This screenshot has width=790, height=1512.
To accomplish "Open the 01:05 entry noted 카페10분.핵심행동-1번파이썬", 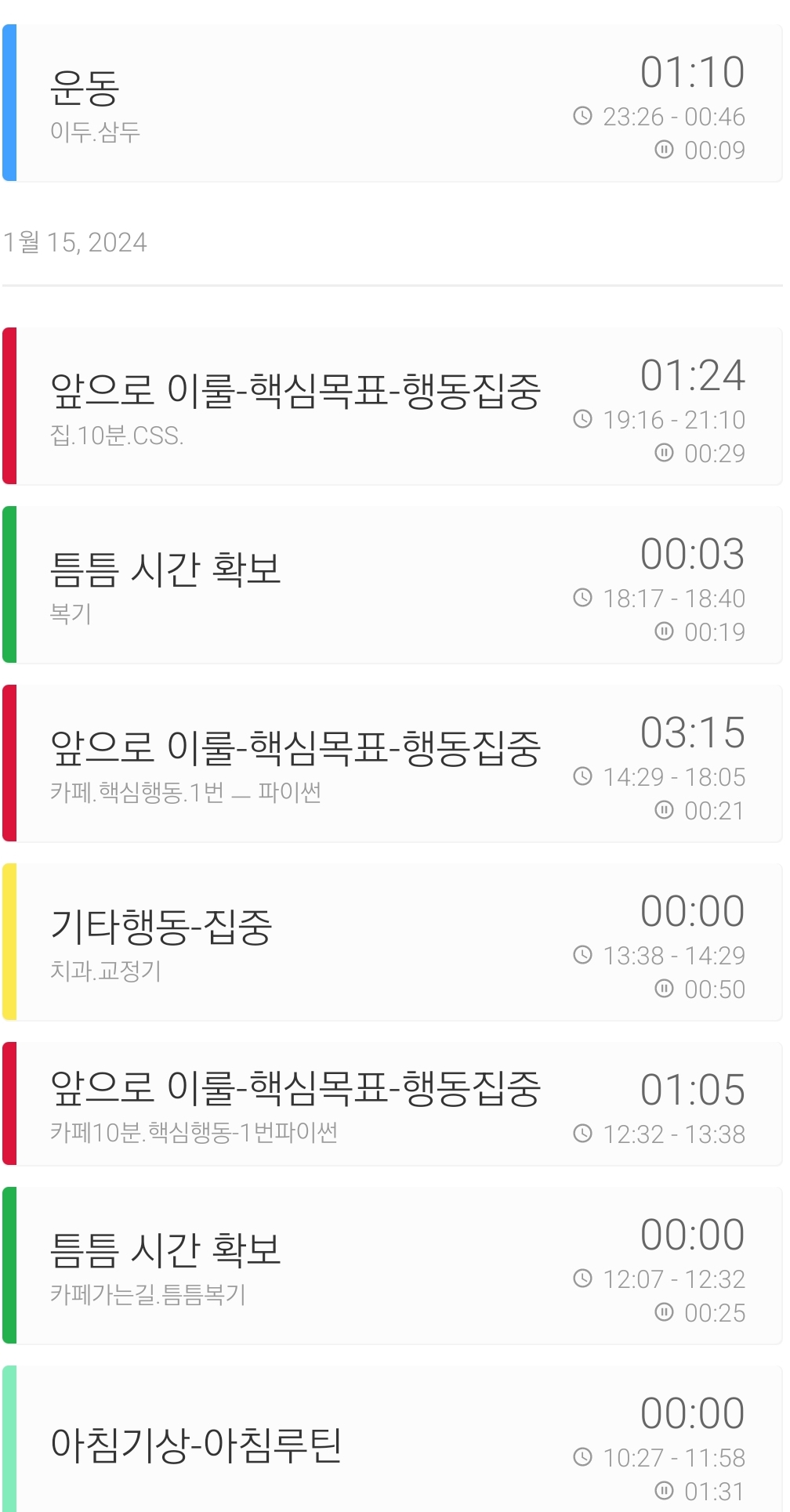I will click(392, 1105).
